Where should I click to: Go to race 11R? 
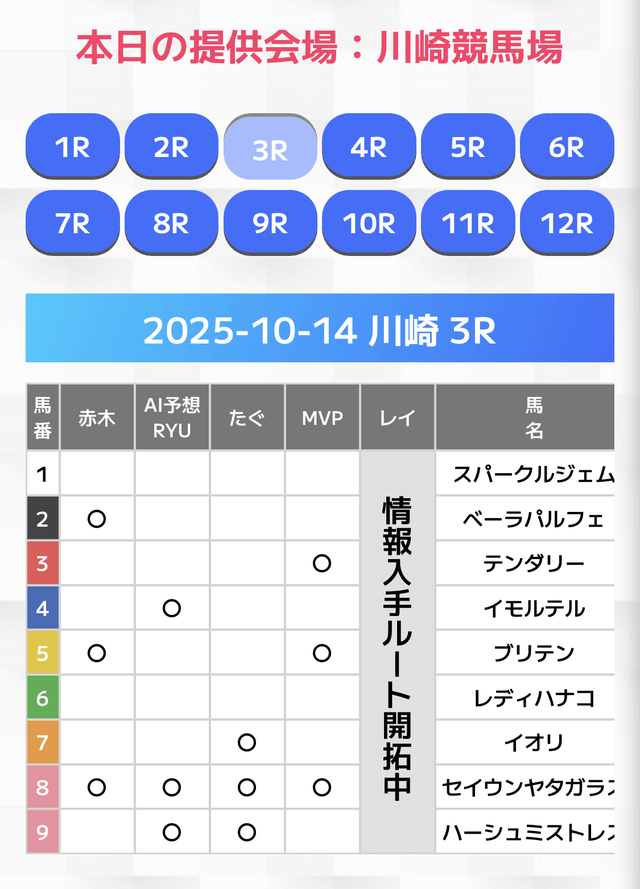(468, 223)
